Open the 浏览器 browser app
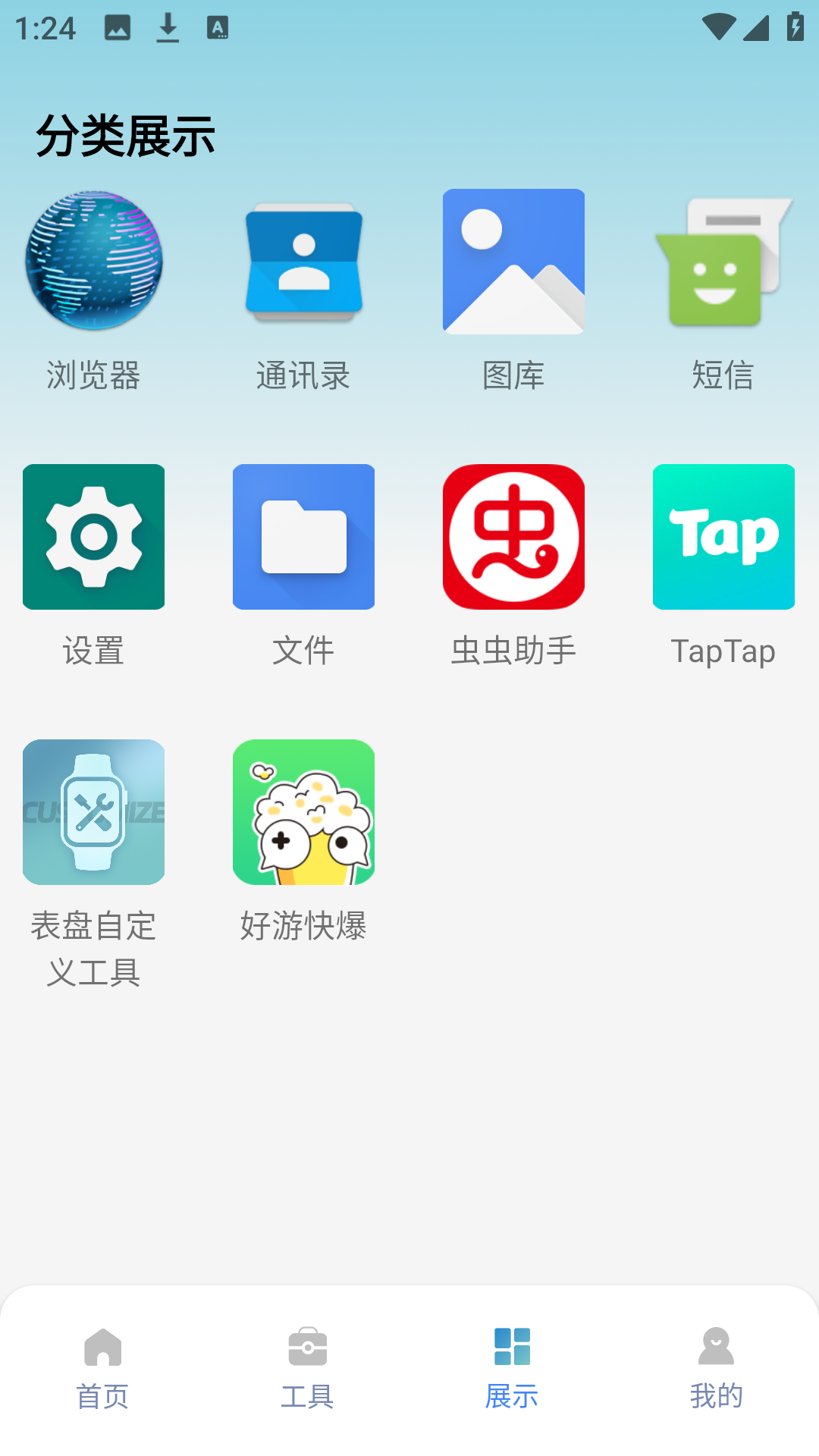819x1456 pixels. click(x=94, y=262)
